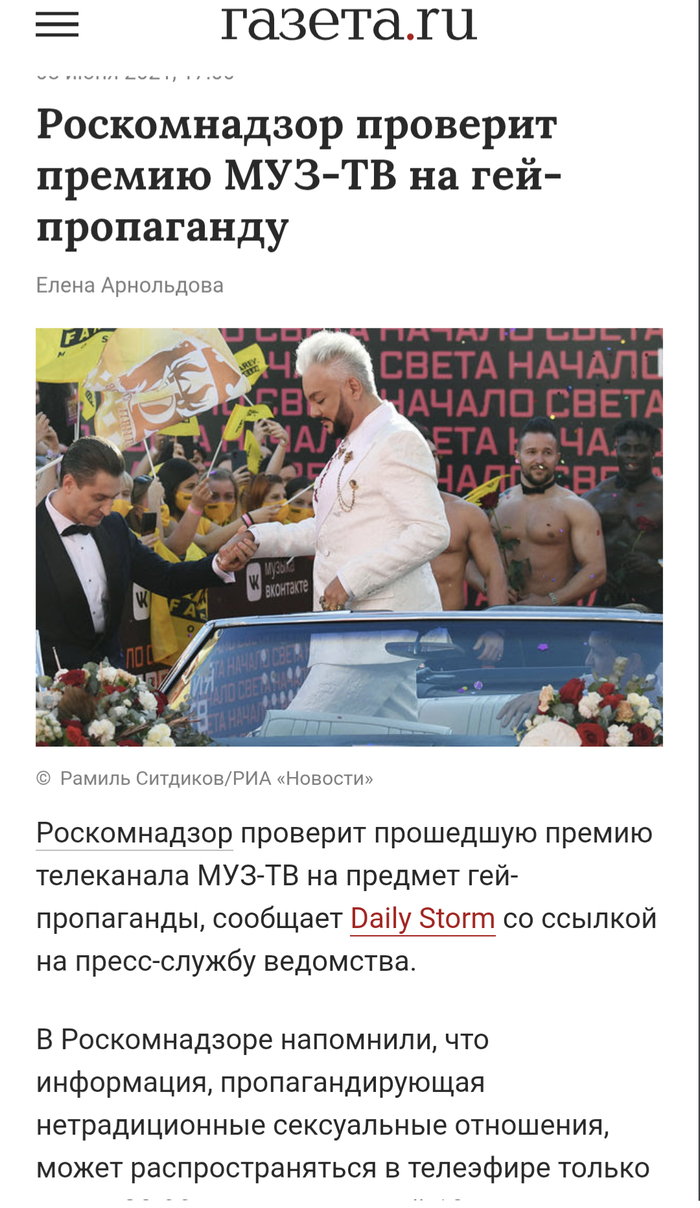Open the Daily Storm source link

(422, 918)
